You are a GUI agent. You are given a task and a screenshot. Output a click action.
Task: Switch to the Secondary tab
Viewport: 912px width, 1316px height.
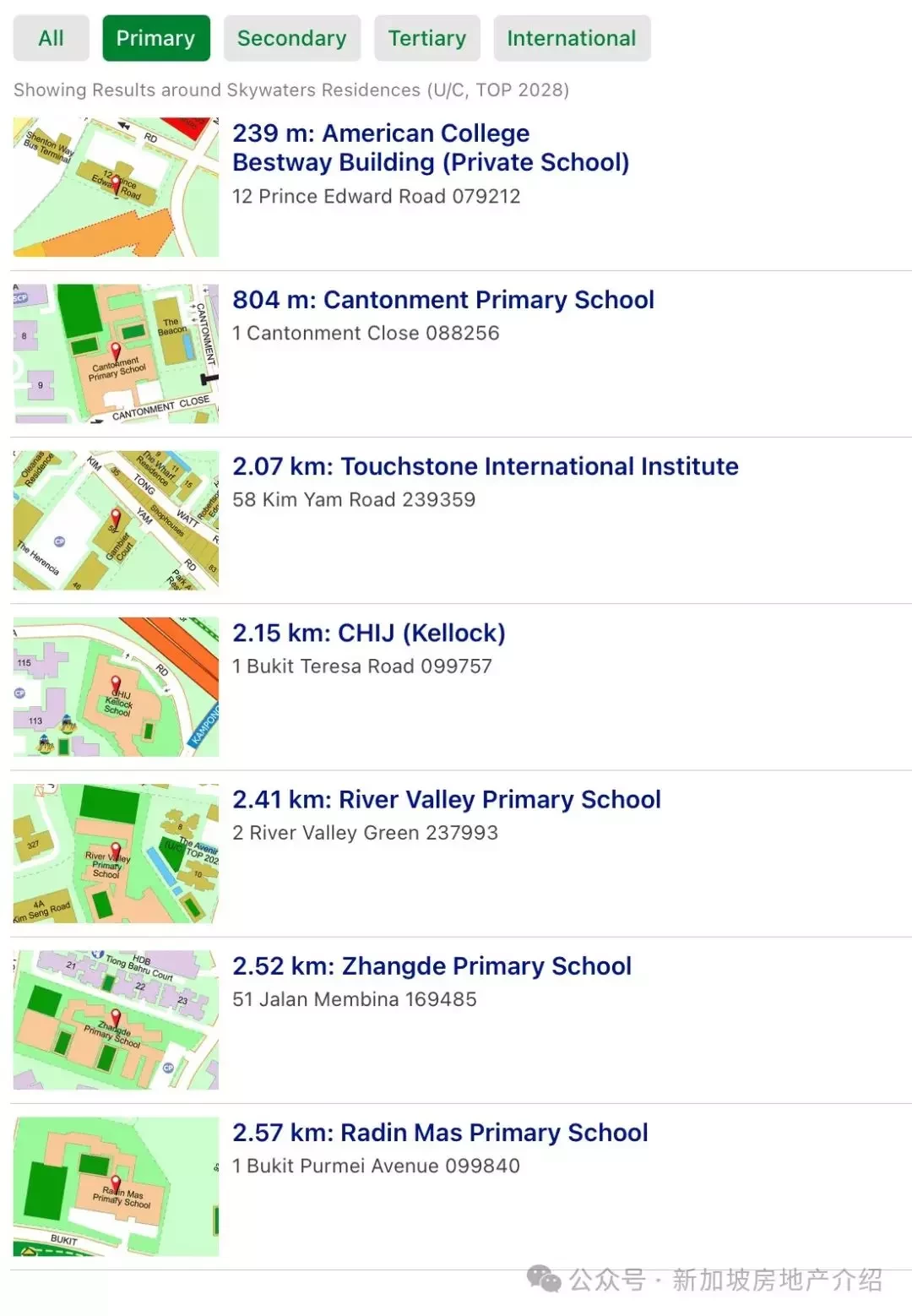tap(291, 38)
